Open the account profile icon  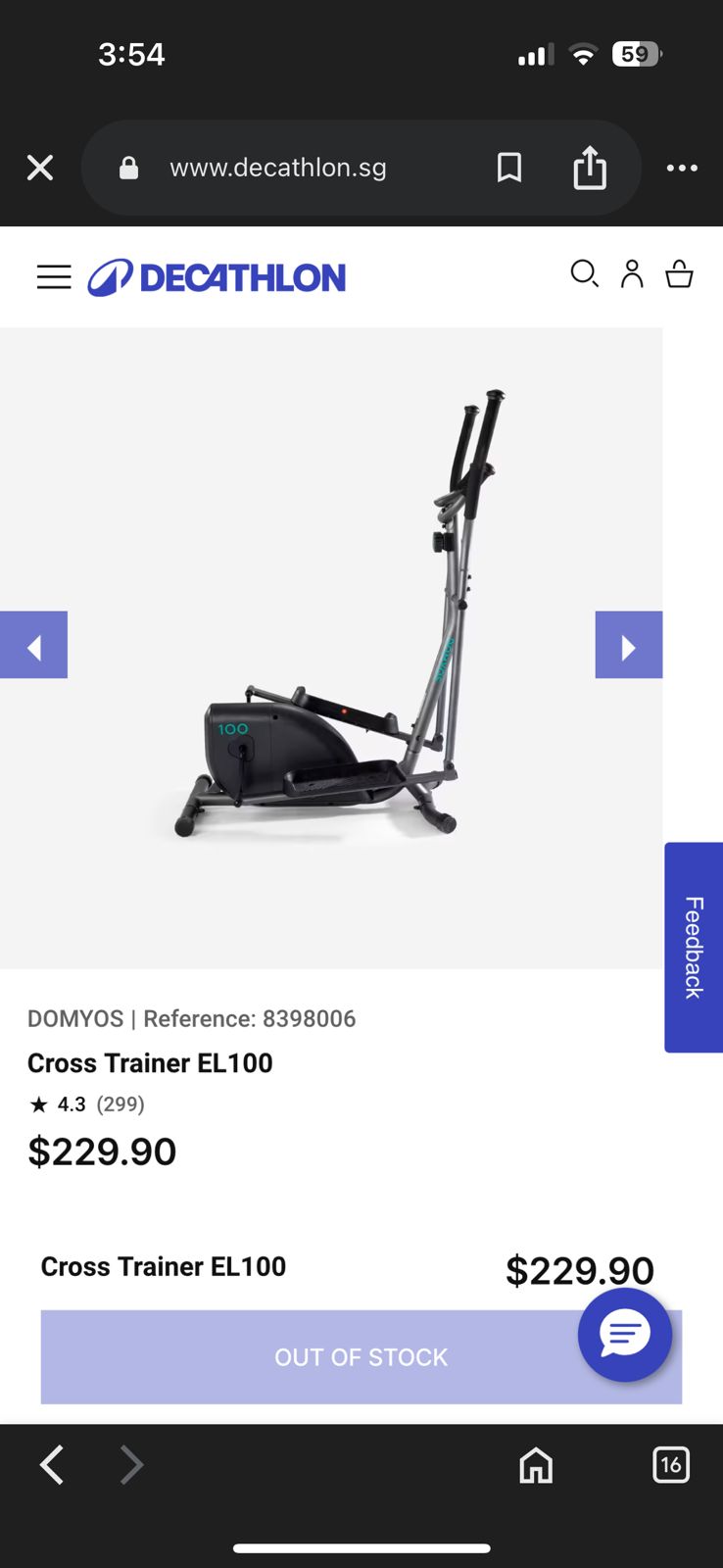[632, 274]
